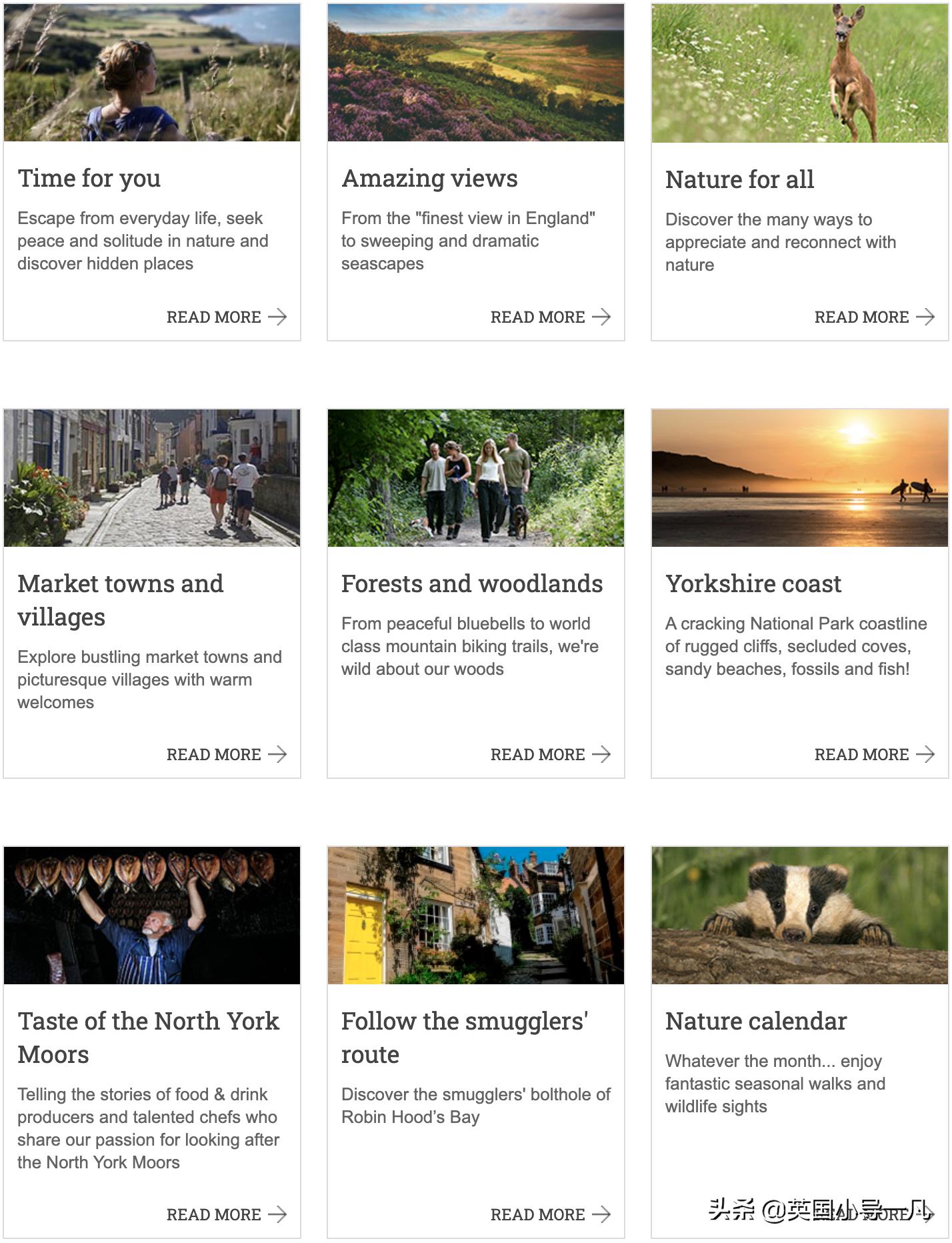
Task: Tap Read More on Yorkshire coast card
Action: pyautogui.click(x=874, y=754)
